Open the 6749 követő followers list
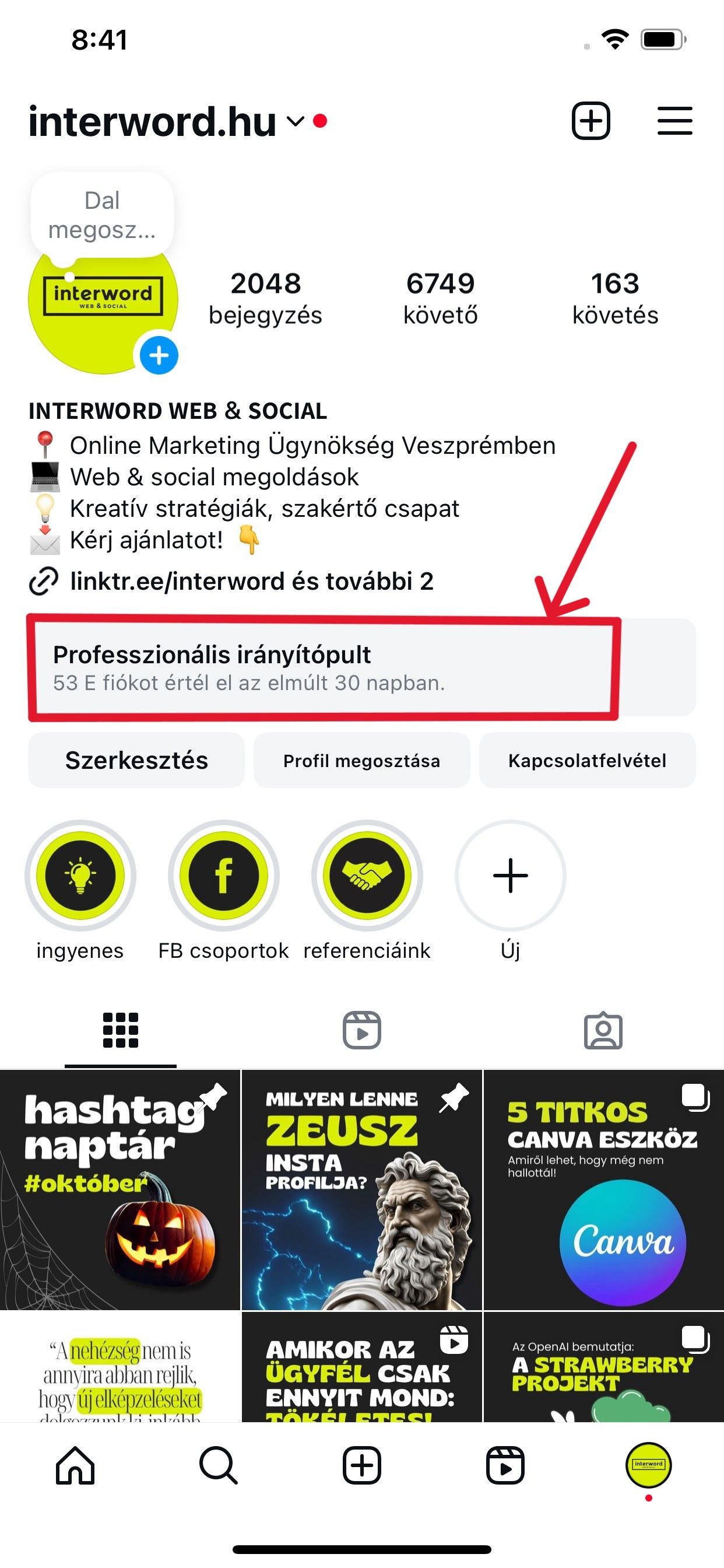Screen dimensions: 724x1568 [x=440, y=297]
